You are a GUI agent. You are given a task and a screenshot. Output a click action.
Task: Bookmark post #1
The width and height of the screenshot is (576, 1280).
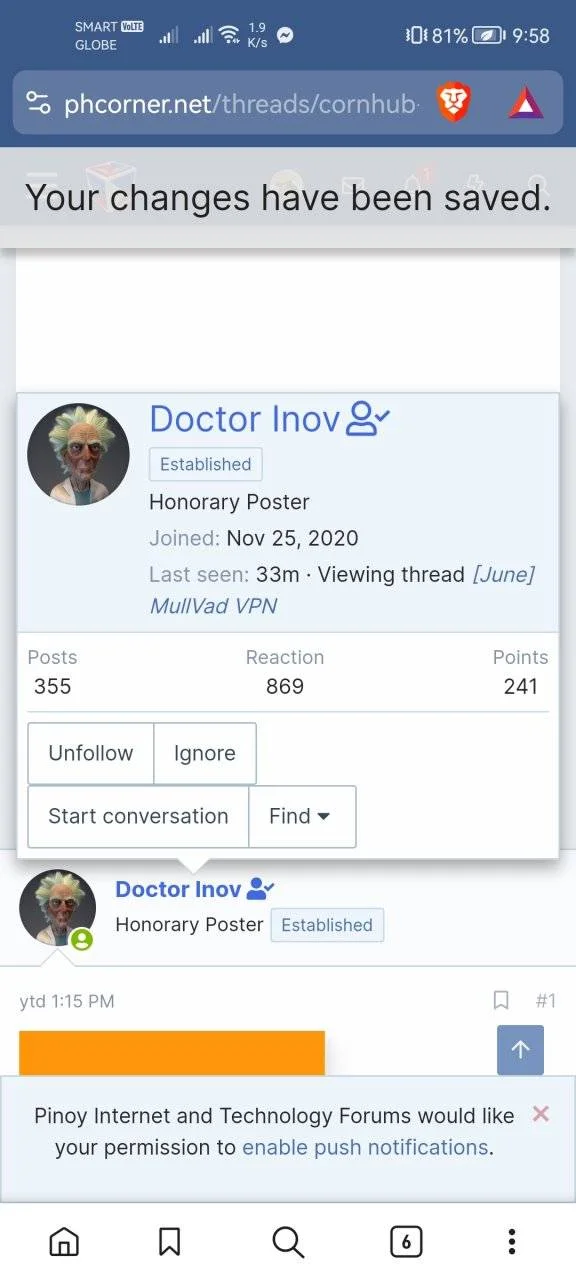pos(501,1000)
